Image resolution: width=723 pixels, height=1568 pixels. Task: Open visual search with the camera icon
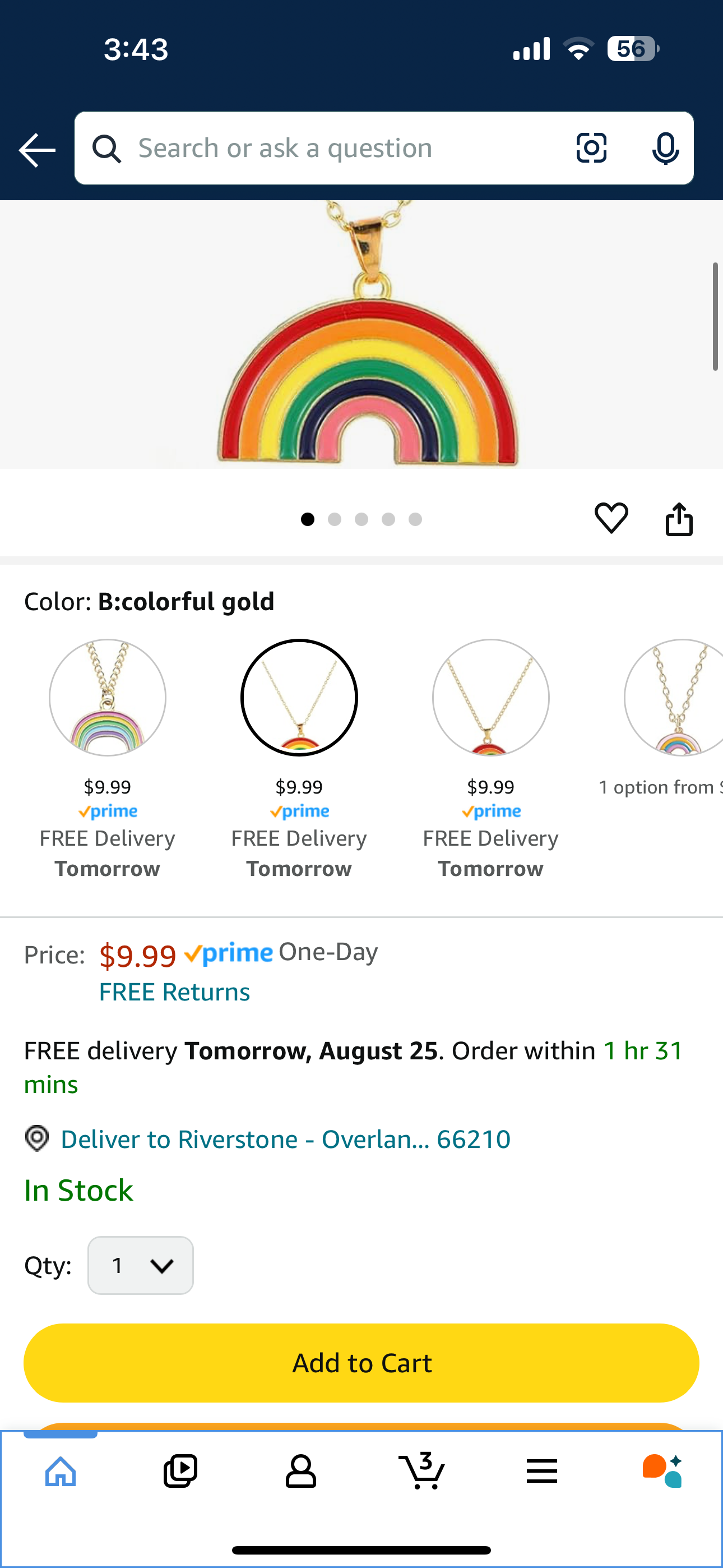[x=591, y=148]
